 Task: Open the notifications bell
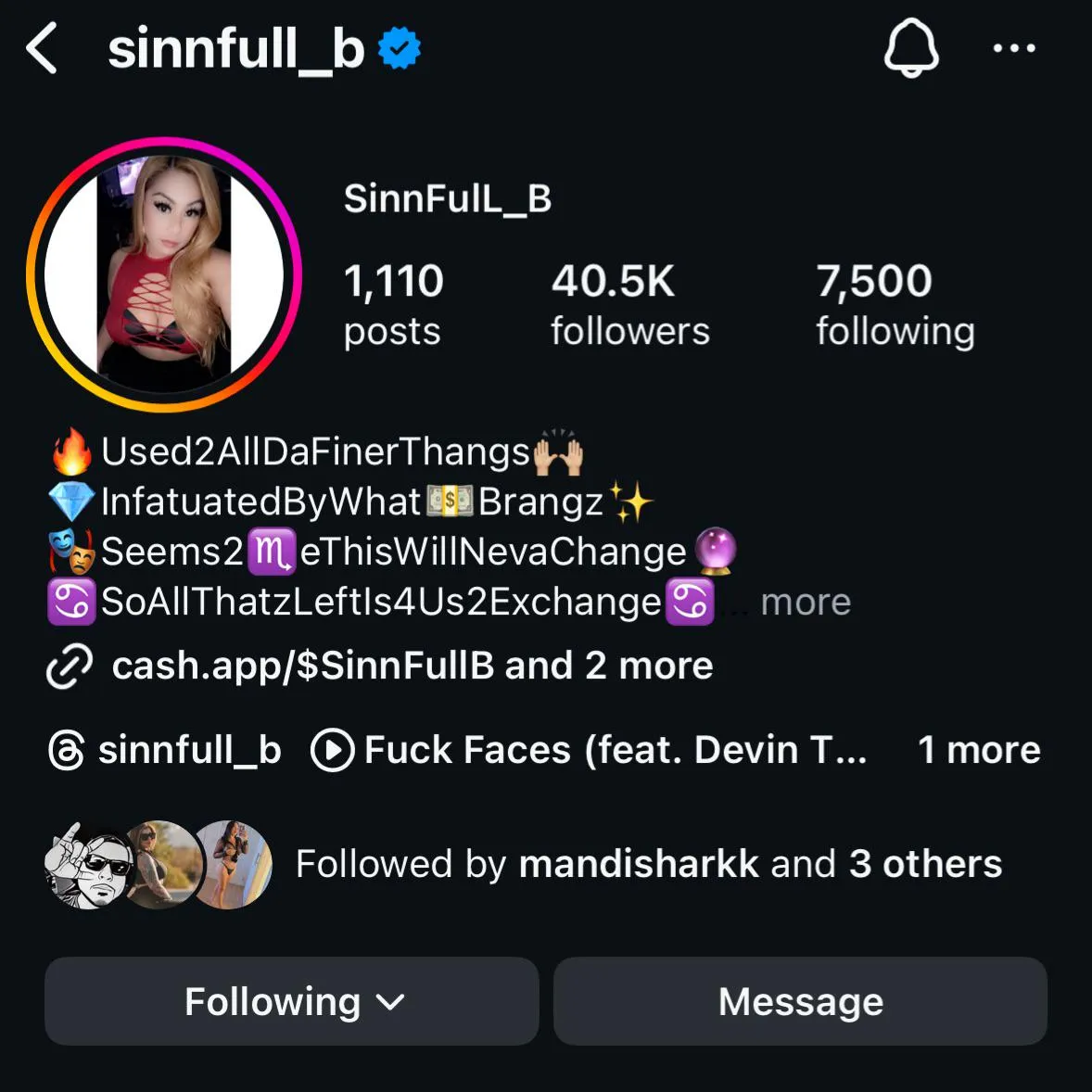point(910,48)
